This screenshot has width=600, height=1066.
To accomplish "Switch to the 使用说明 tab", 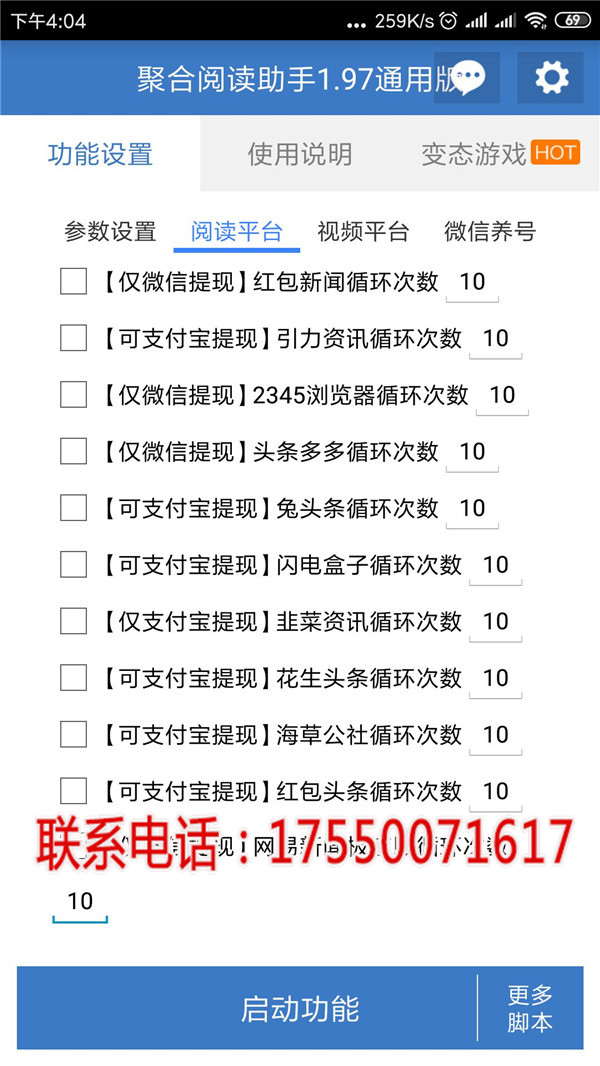I will click(x=300, y=154).
